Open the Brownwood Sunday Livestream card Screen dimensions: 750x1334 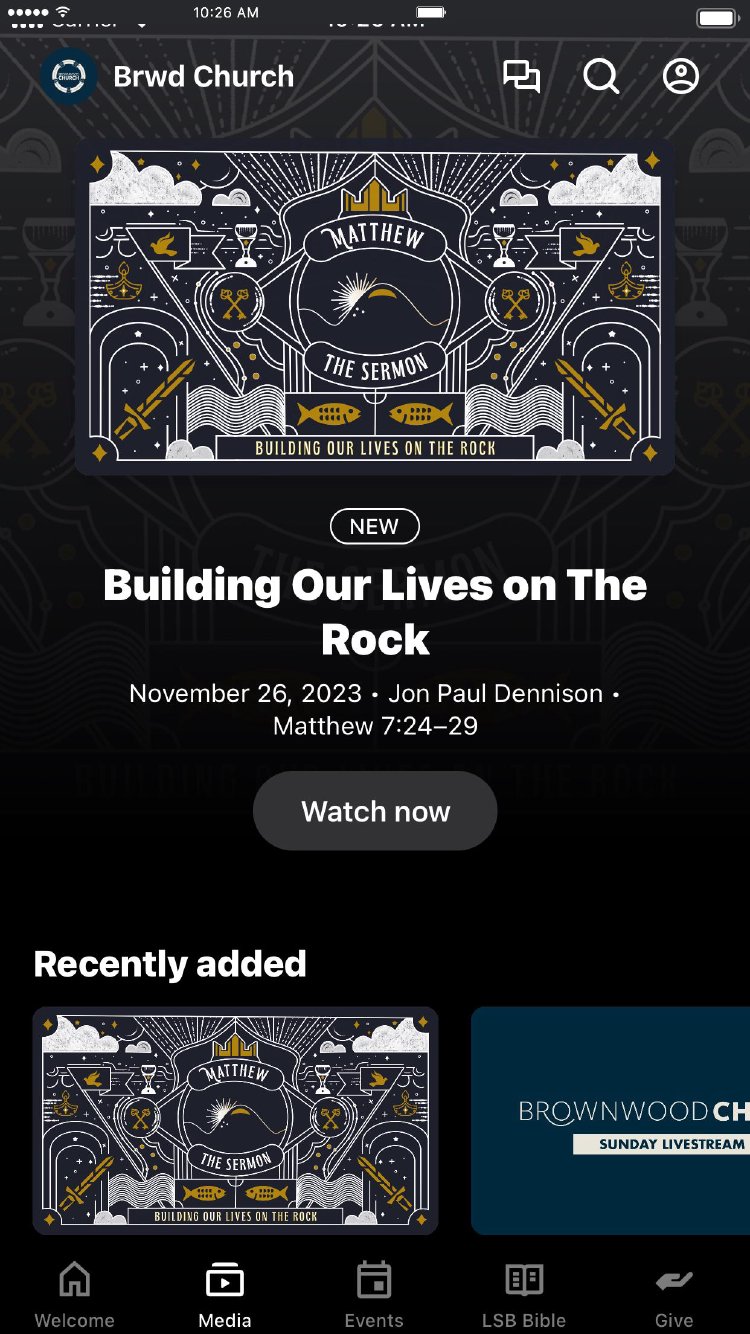(x=610, y=1120)
